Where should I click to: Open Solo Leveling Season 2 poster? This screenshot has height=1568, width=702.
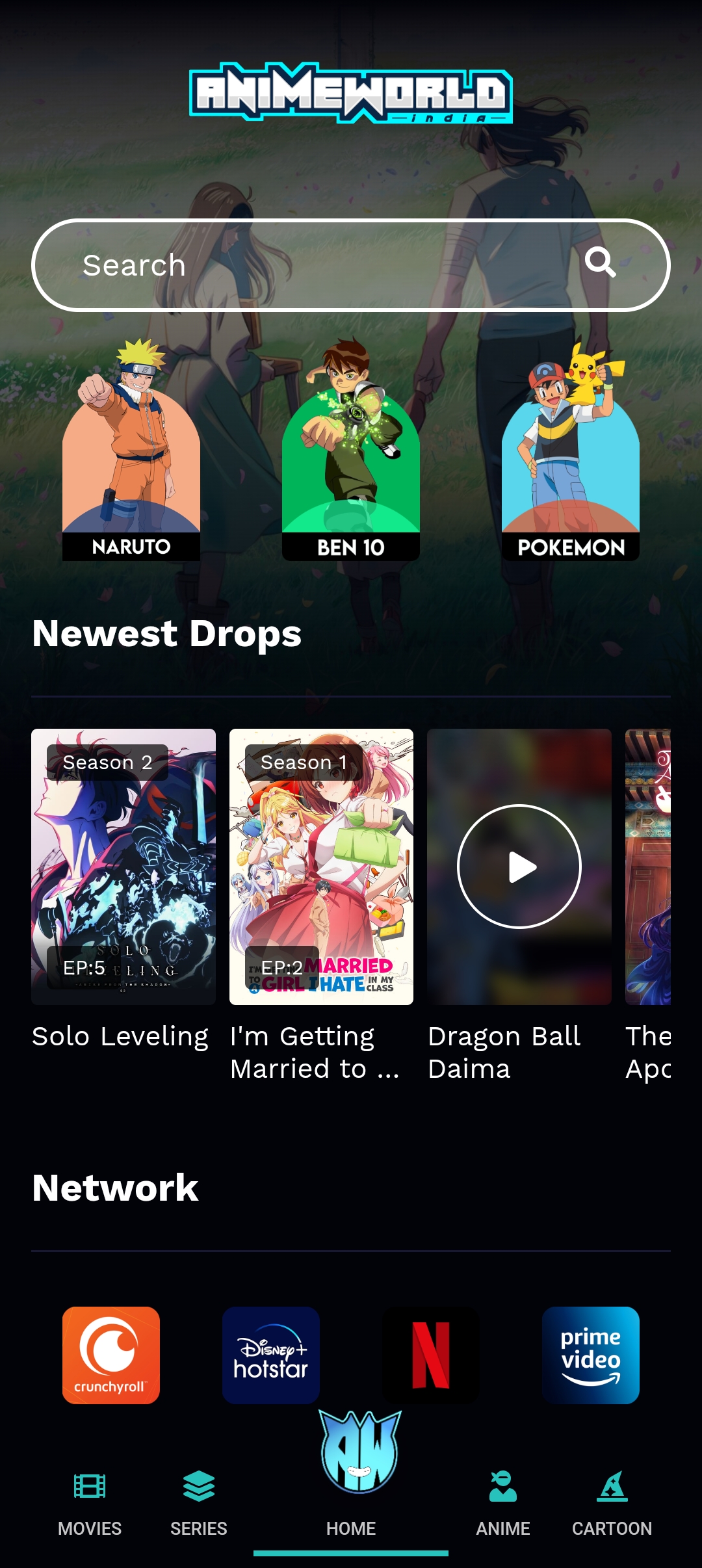click(x=123, y=866)
